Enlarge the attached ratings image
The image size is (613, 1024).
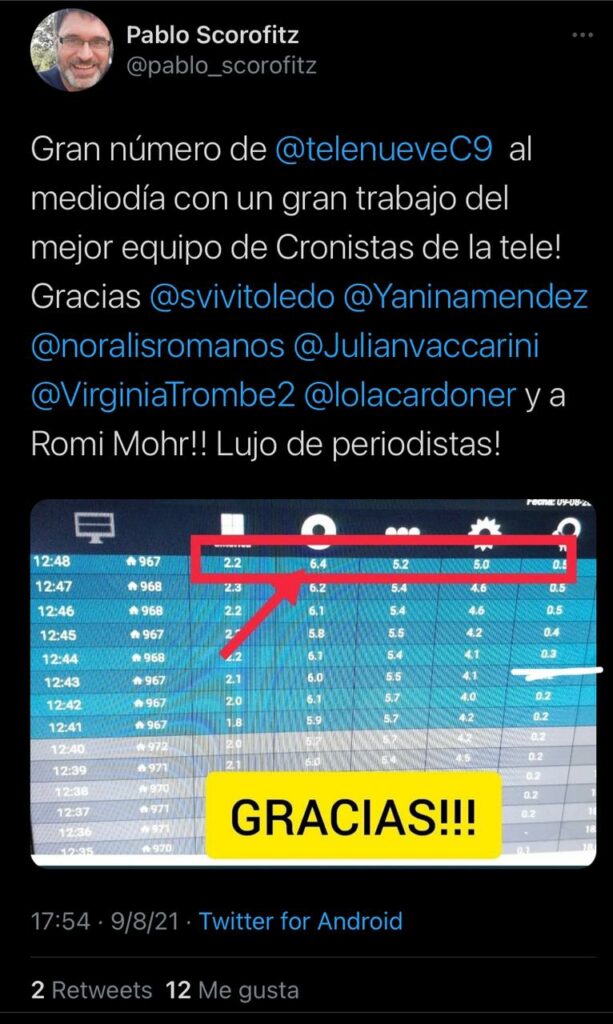click(x=312, y=684)
